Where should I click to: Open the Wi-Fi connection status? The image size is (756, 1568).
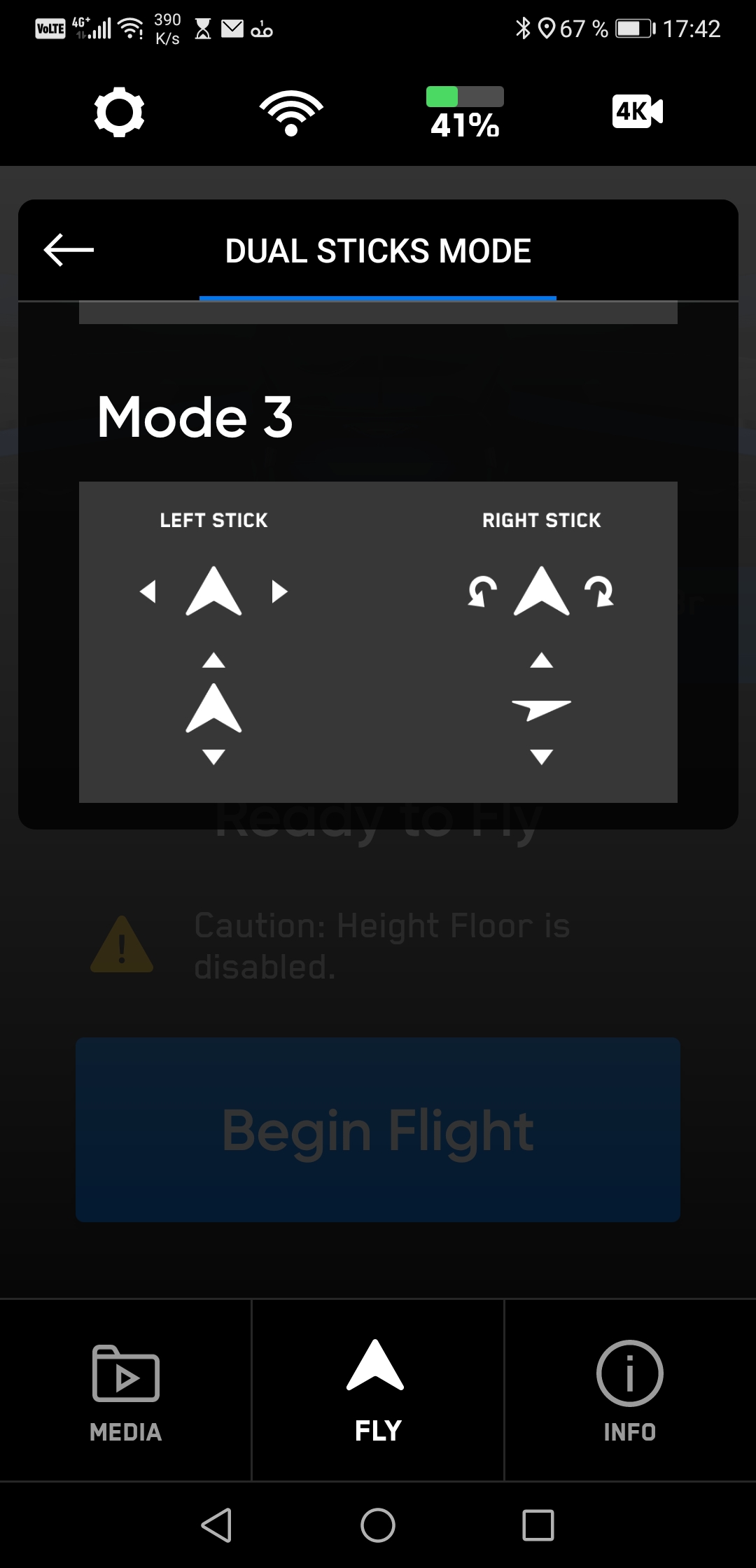(291, 113)
